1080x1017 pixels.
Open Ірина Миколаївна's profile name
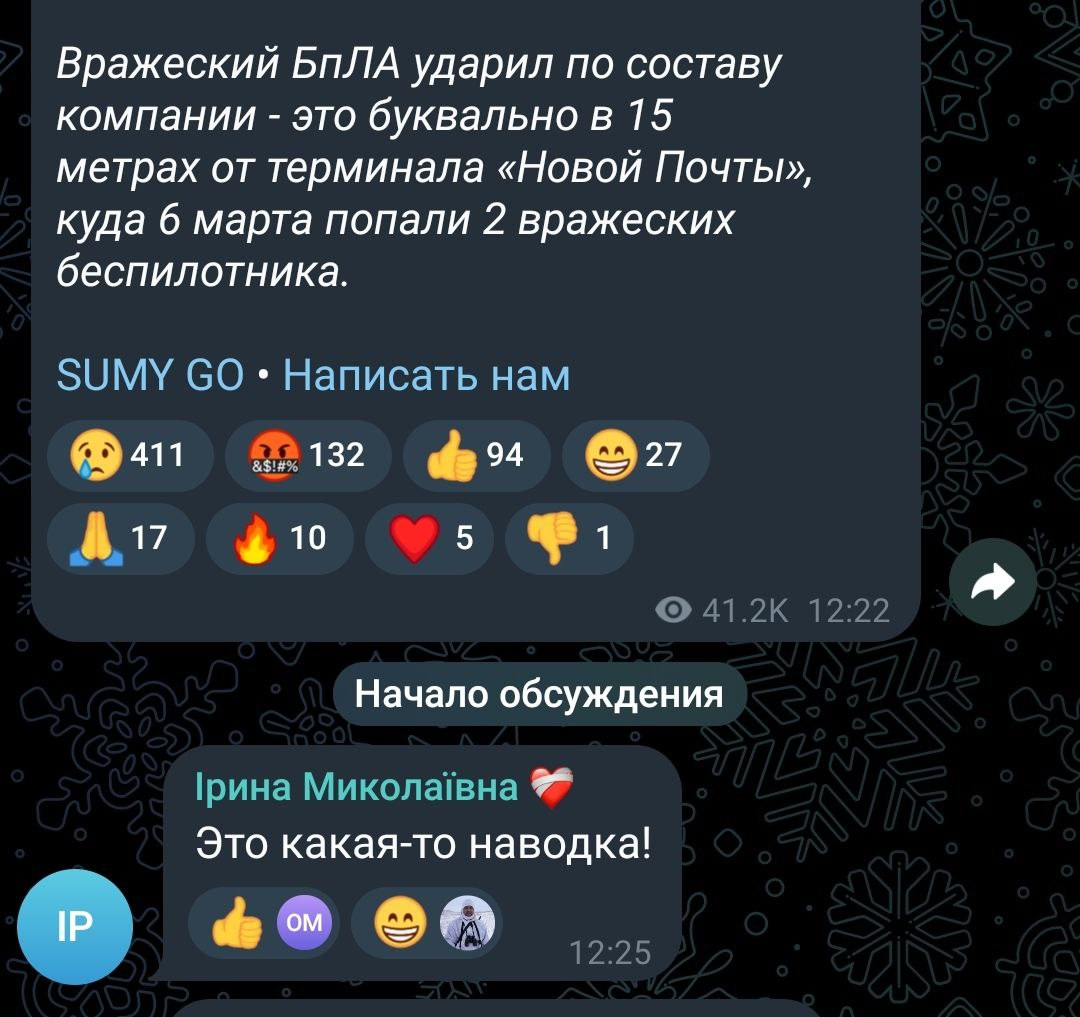click(356, 787)
